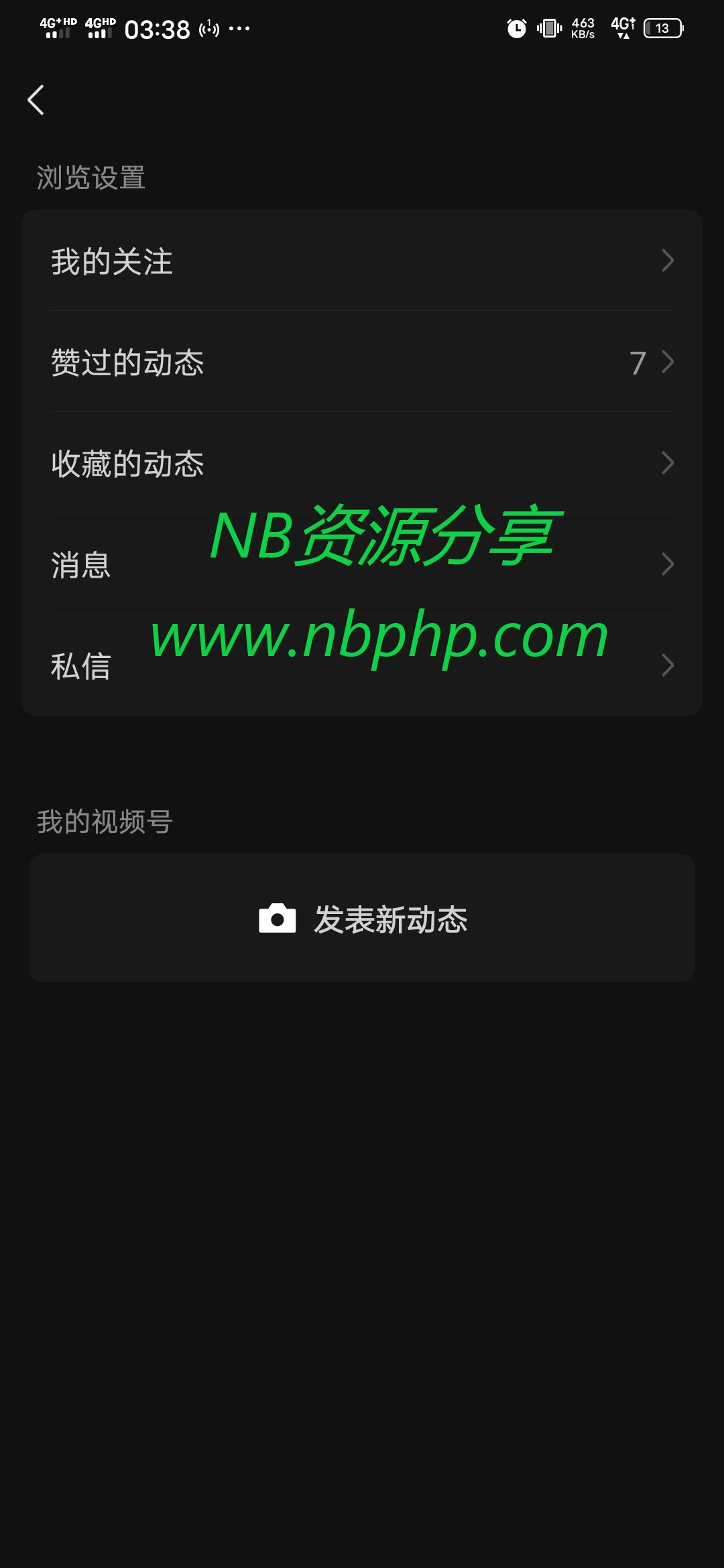Go back using the top-left arrow
The width and height of the screenshot is (724, 1568).
click(36, 100)
